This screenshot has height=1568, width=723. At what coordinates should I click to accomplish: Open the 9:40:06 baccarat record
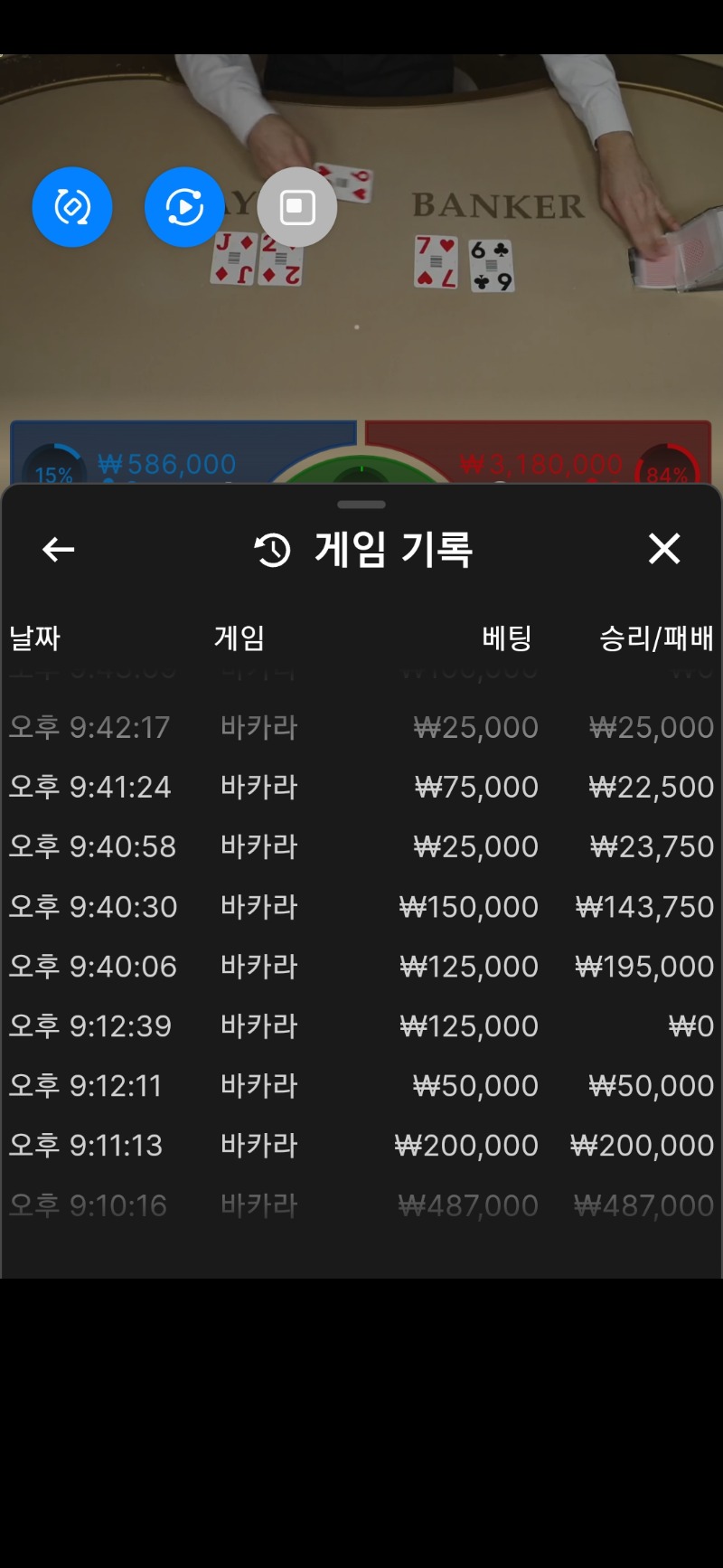(361, 966)
